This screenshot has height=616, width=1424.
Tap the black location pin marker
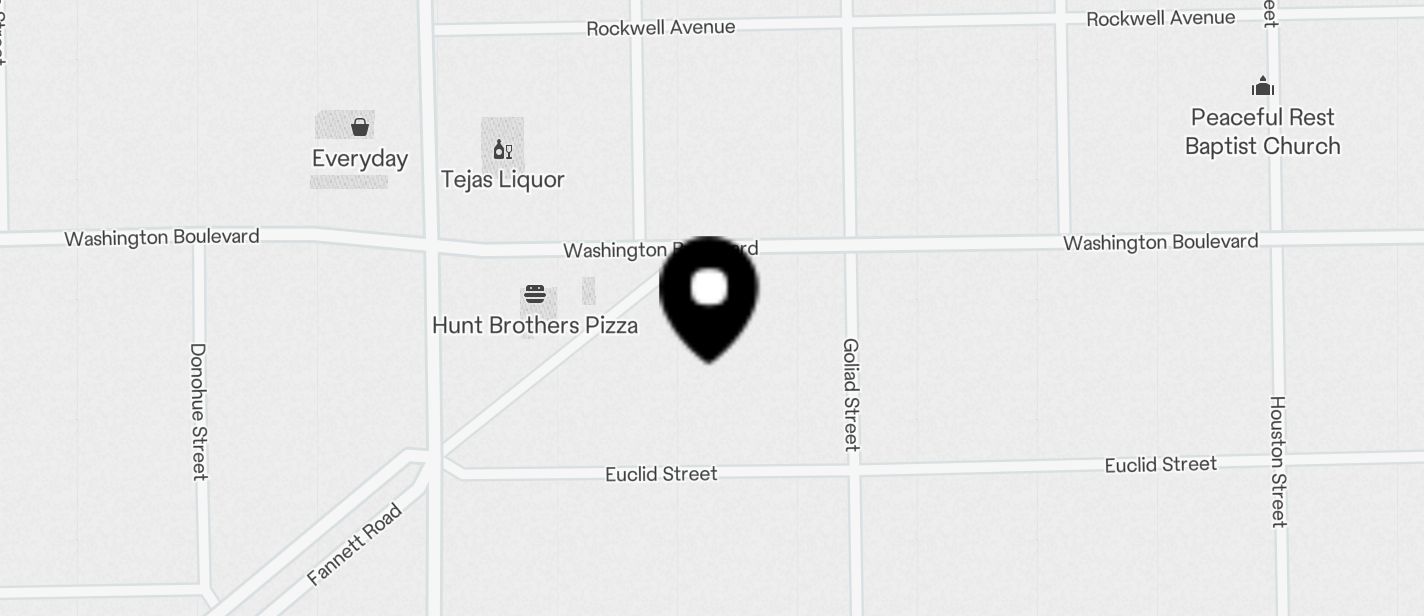coord(709,295)
